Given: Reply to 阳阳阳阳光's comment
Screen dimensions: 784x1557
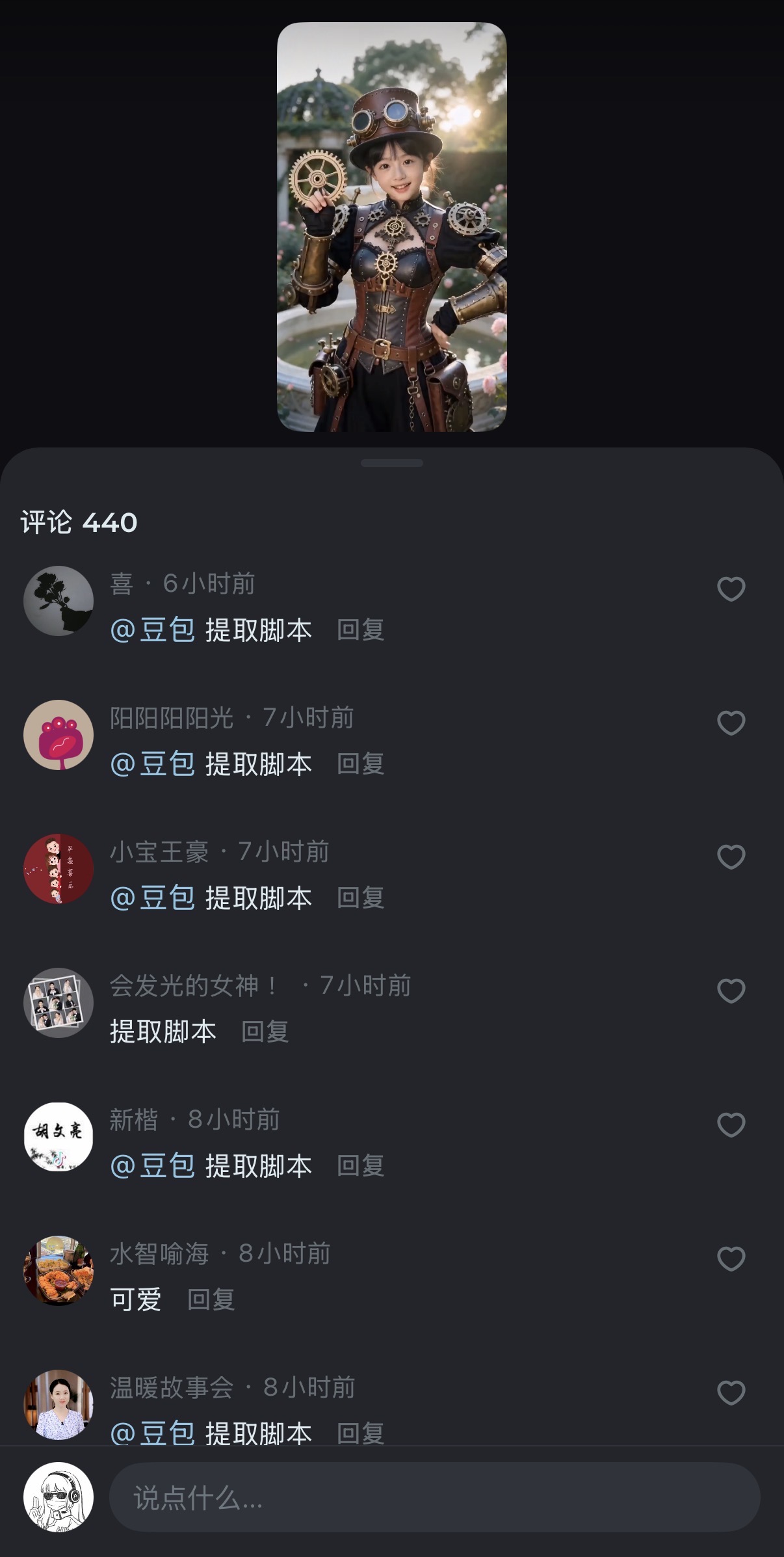Looking at the screenshot, I should tap(360, 764).
